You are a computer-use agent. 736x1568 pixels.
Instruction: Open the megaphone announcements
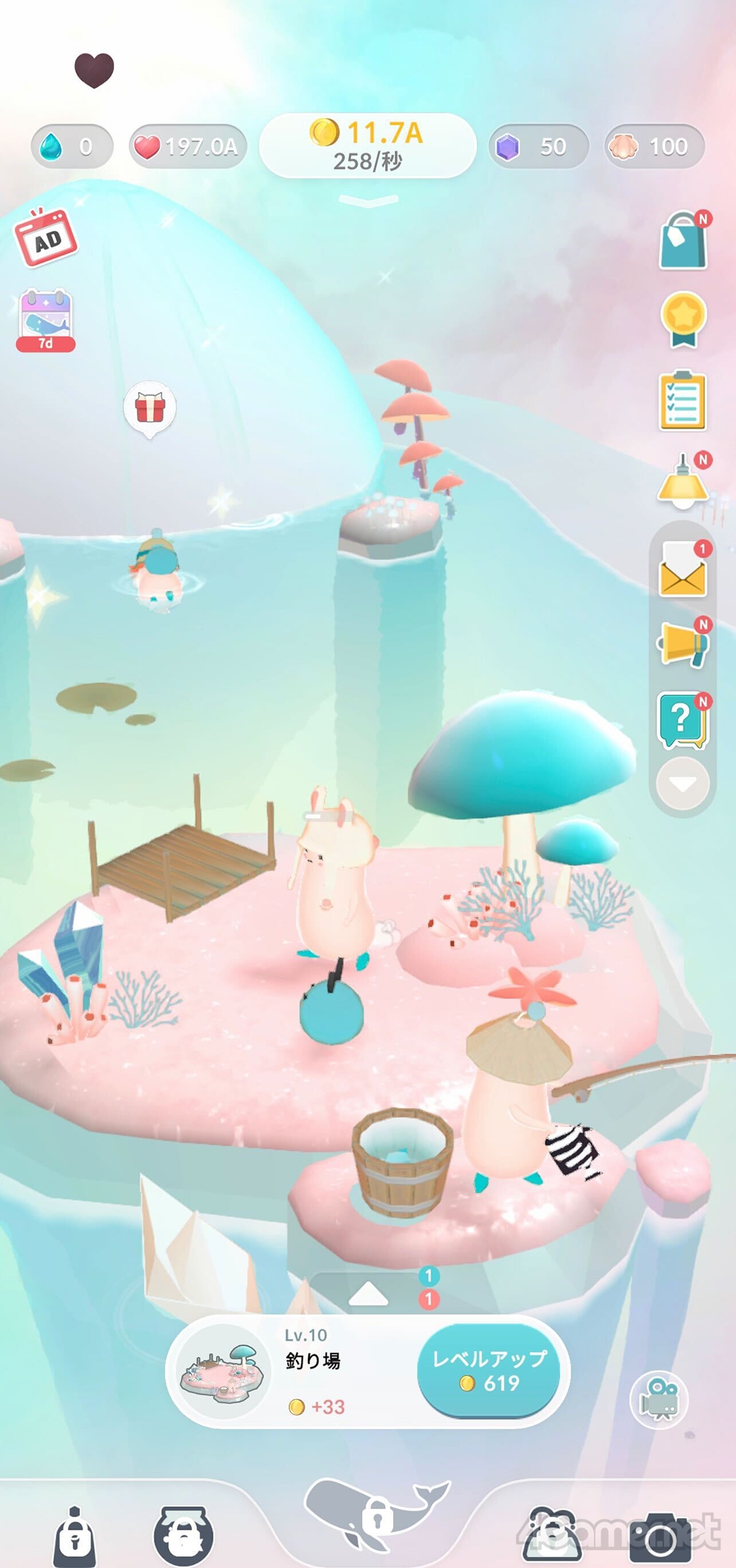click(683, 643)
